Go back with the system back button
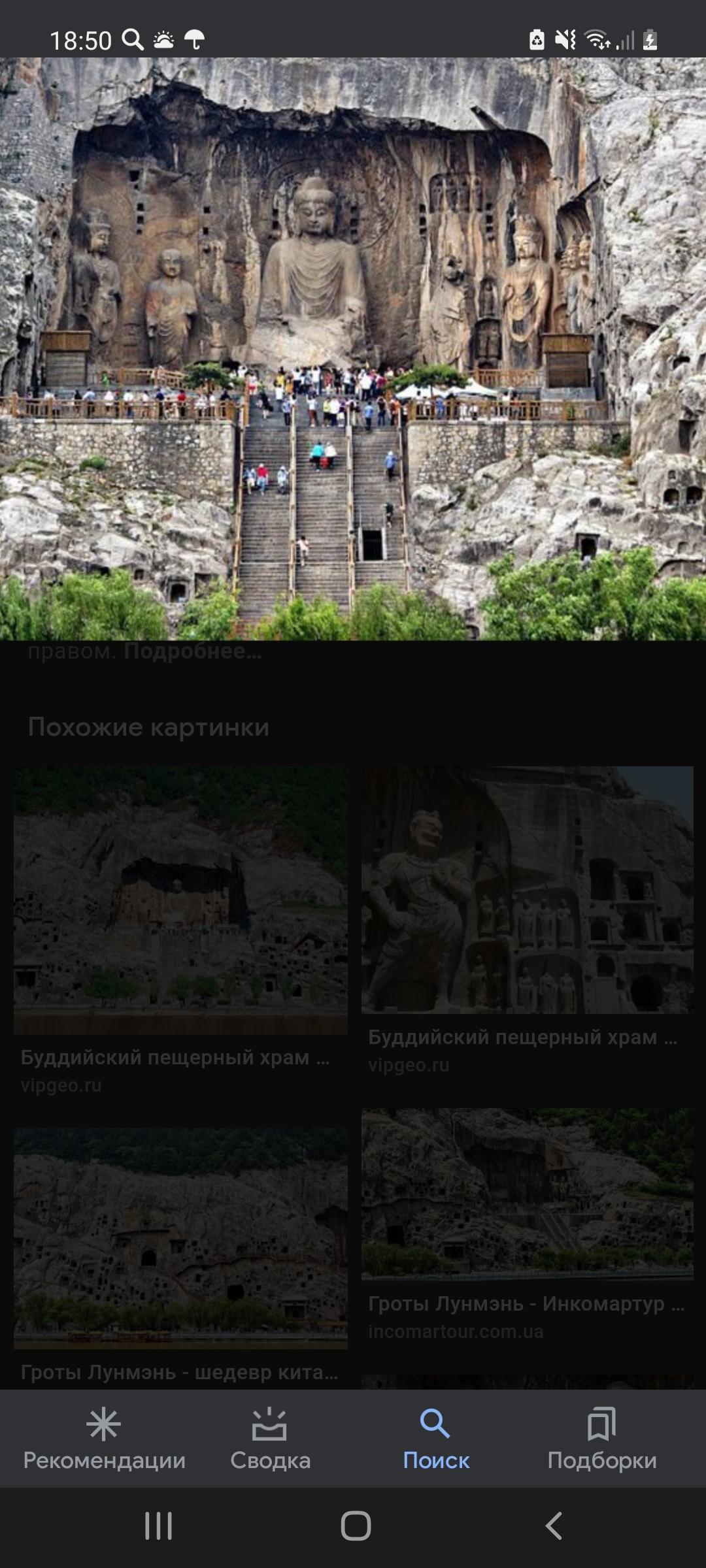 point(553,1526)
